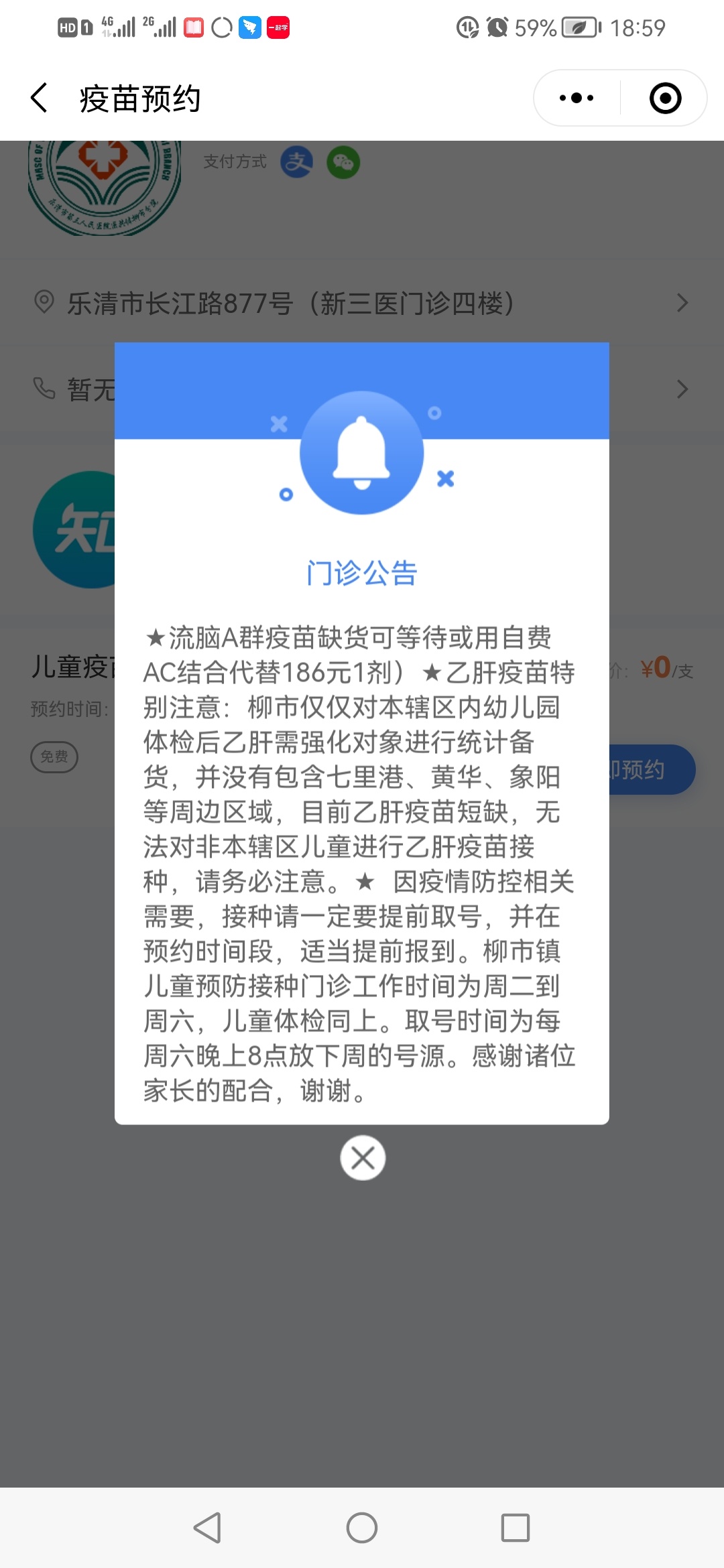Open recent apps from navigation bar
724x1568 pixels.
tap(515, 1528)
